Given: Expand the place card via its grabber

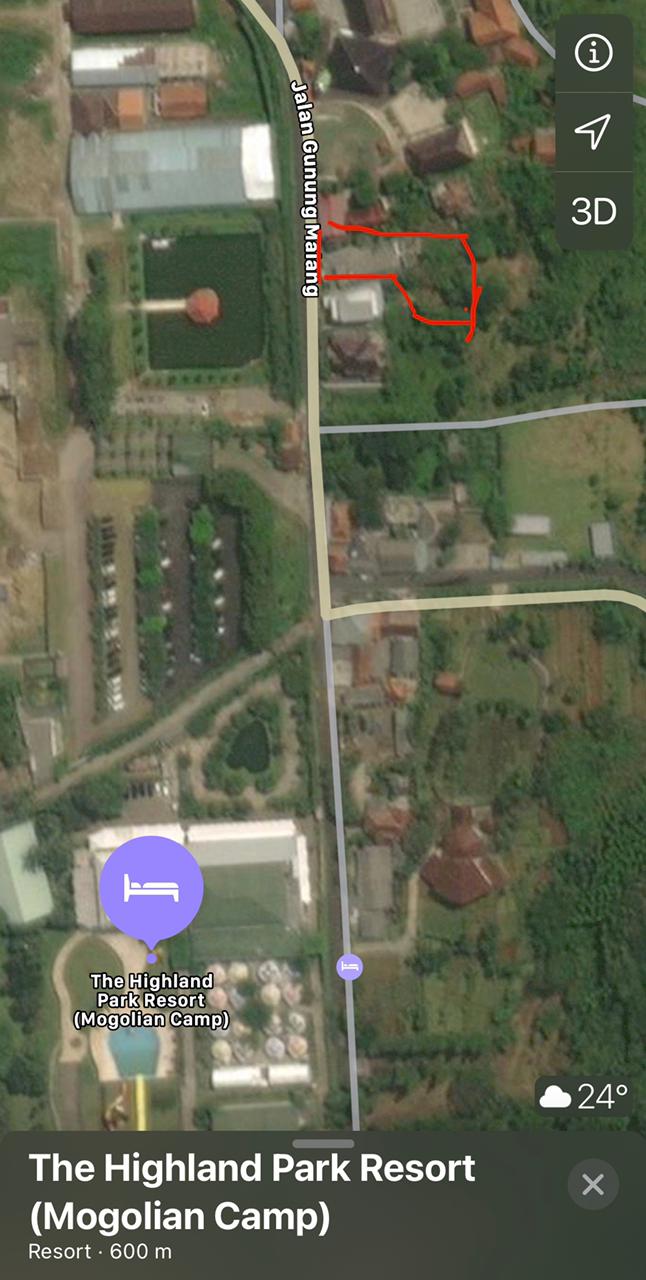Looking at the screenshot, I should (323, 1143).
